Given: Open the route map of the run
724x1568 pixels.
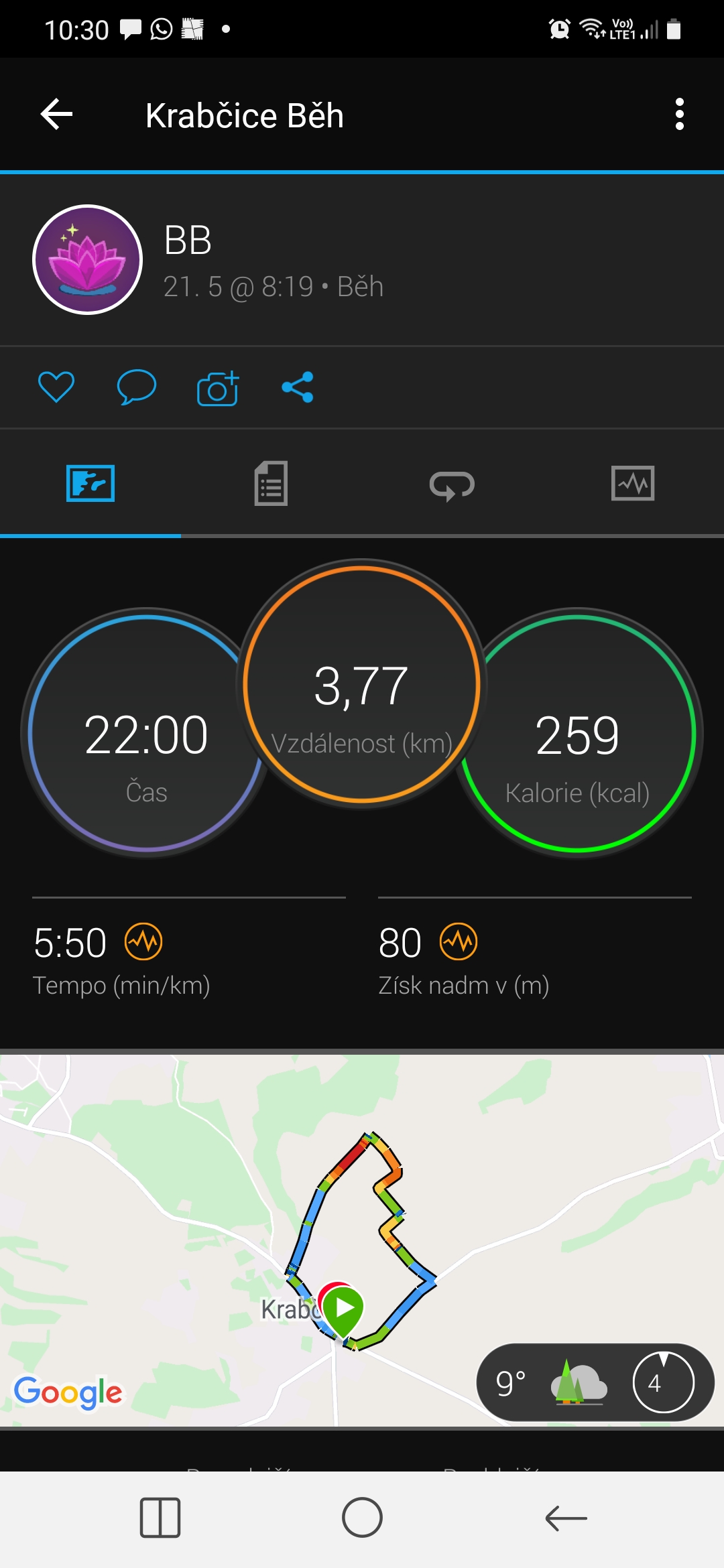Looking at the screenshot, I should click(362, 1240).
